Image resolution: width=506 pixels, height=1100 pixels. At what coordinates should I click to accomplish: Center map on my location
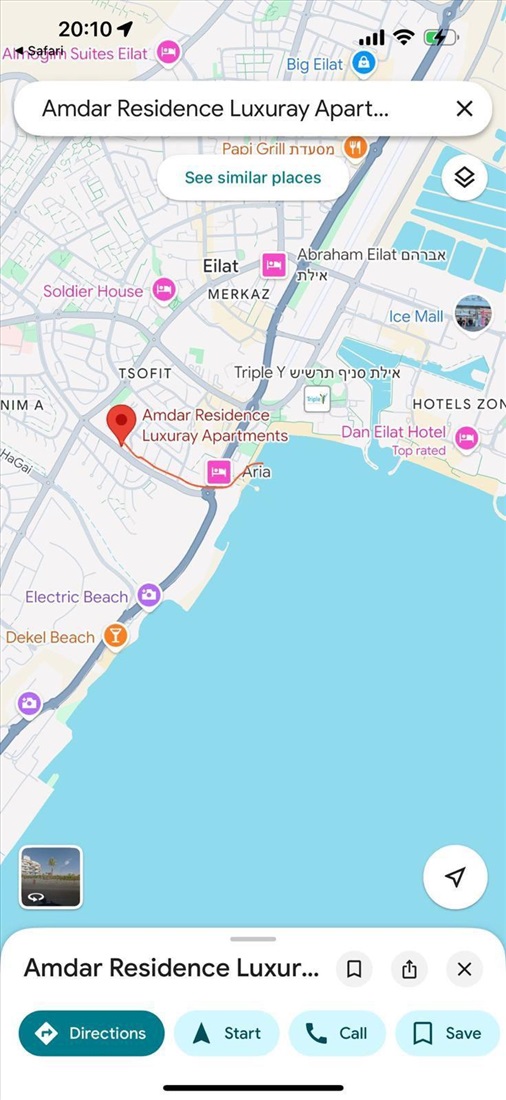click(455, 877)
